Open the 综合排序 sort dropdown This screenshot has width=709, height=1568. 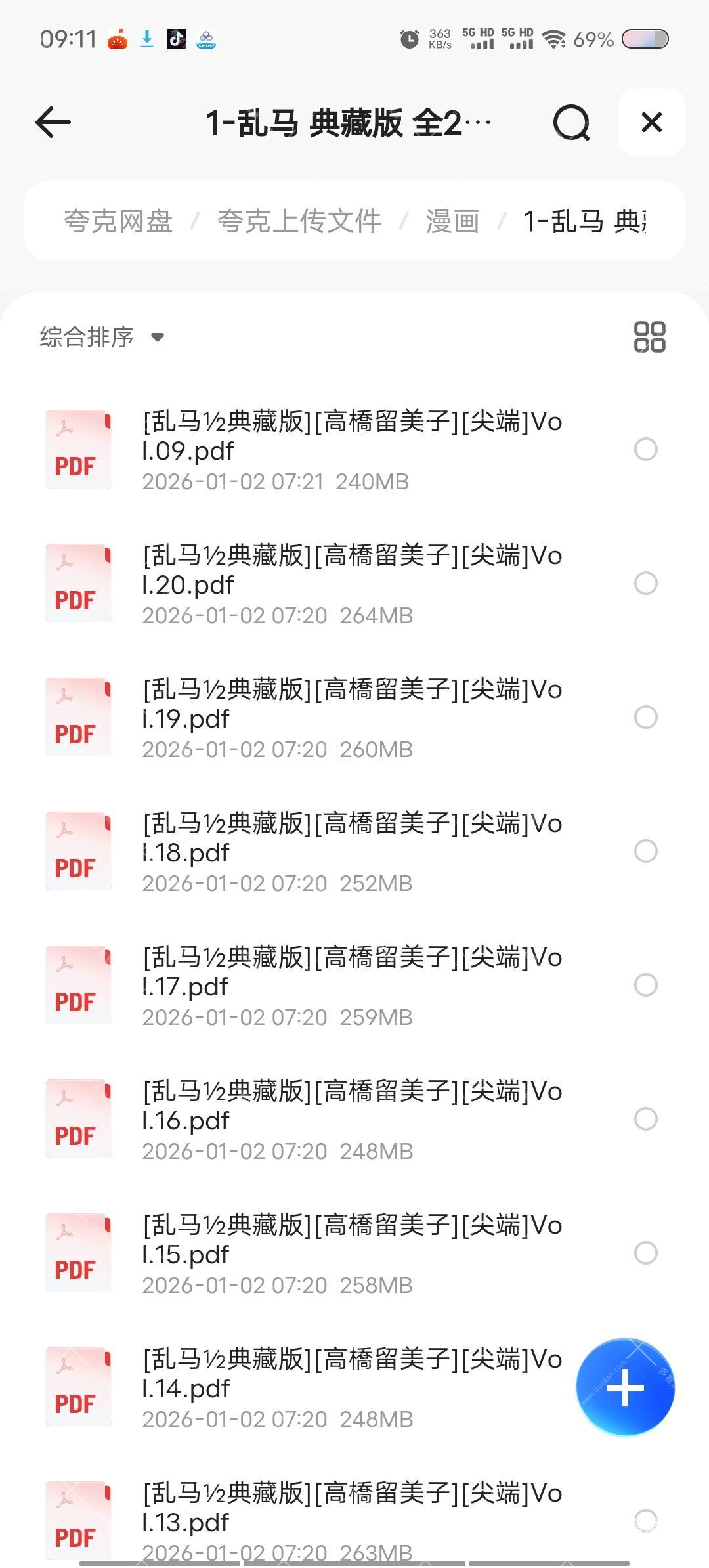coord(102,337)
